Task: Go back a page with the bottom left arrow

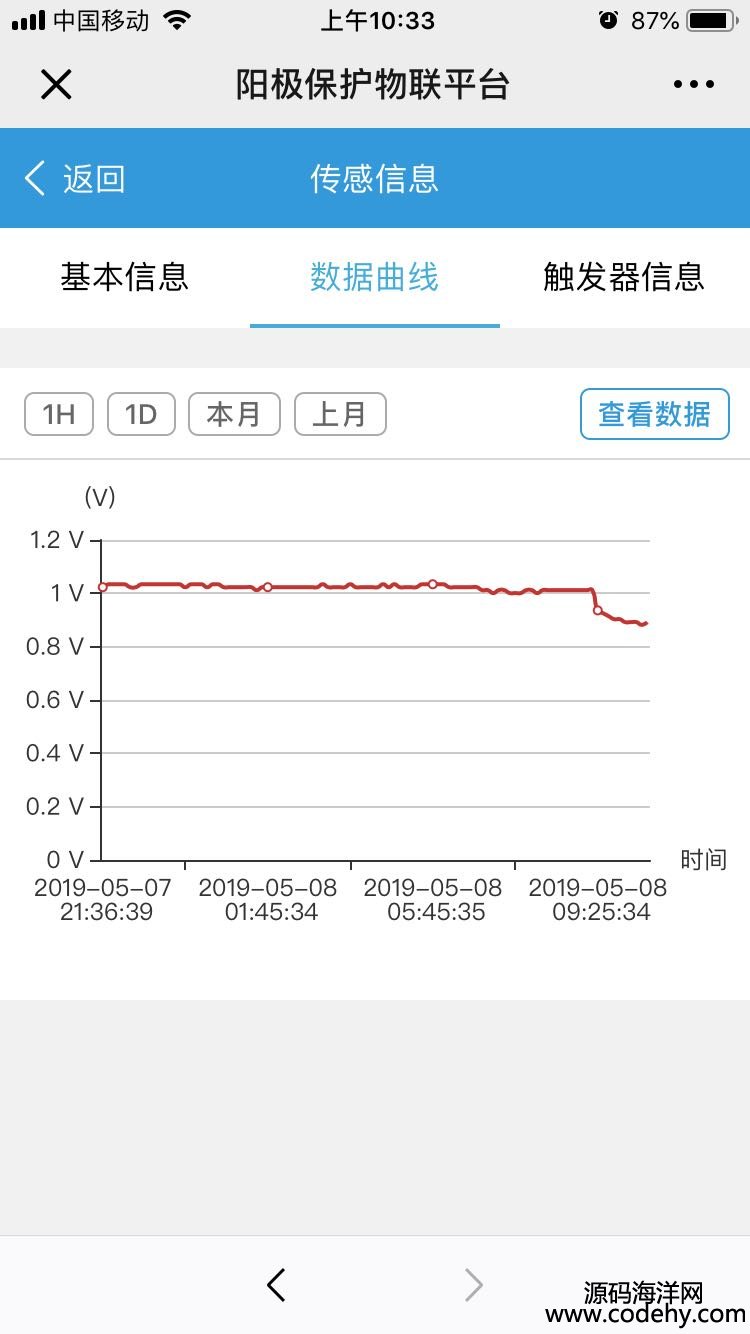Action: (x=277, y=1285)
